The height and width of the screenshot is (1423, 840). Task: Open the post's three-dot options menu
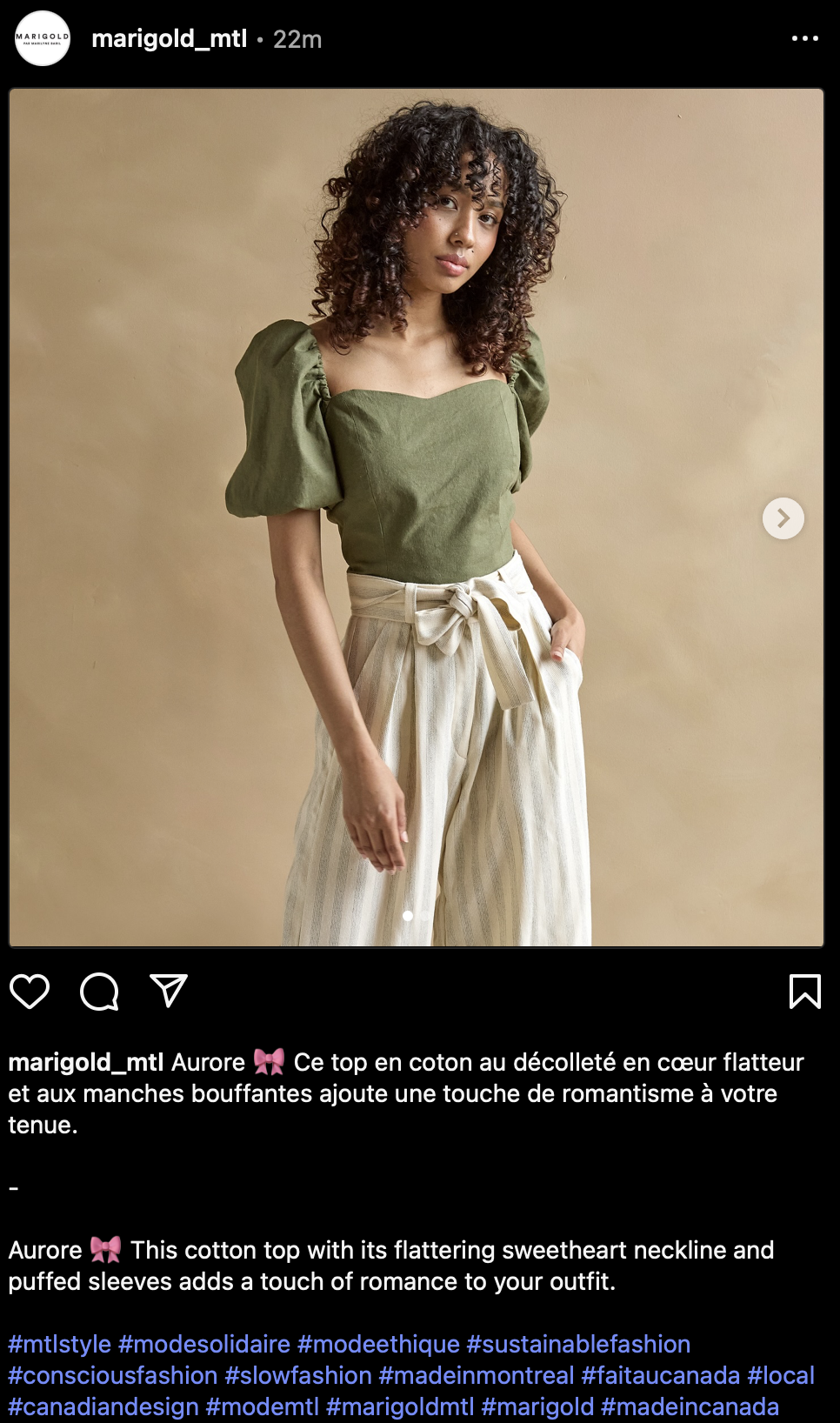pos(804,39)
